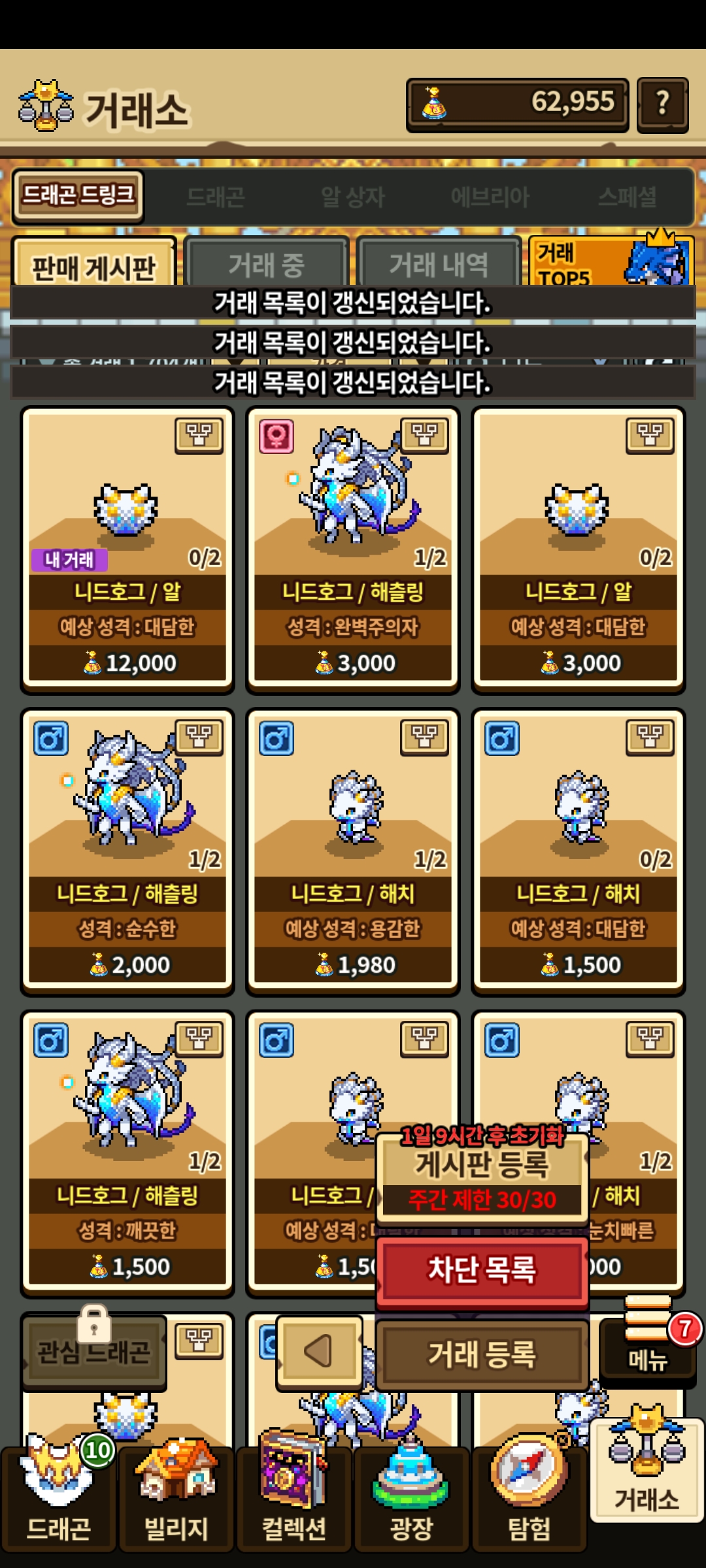
Task: Go to the 빌리지 bottom tab
Action: [176, 1497]
